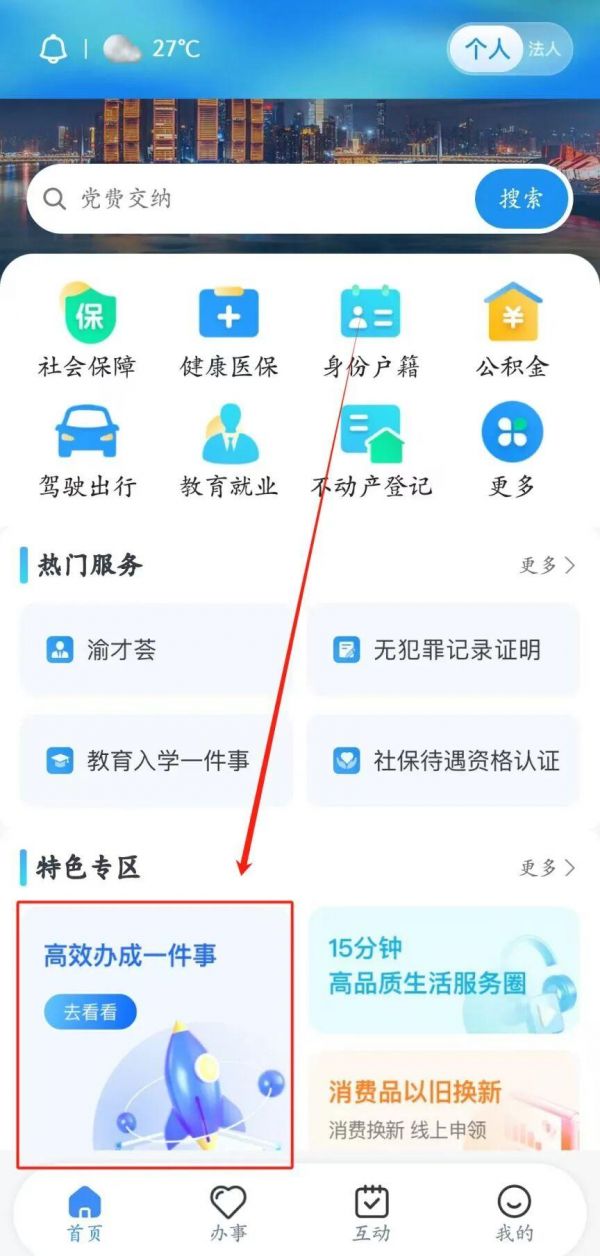Open the 渝才荟 service
This screenshot has height=1256, width=600.
tap(156, 650)
